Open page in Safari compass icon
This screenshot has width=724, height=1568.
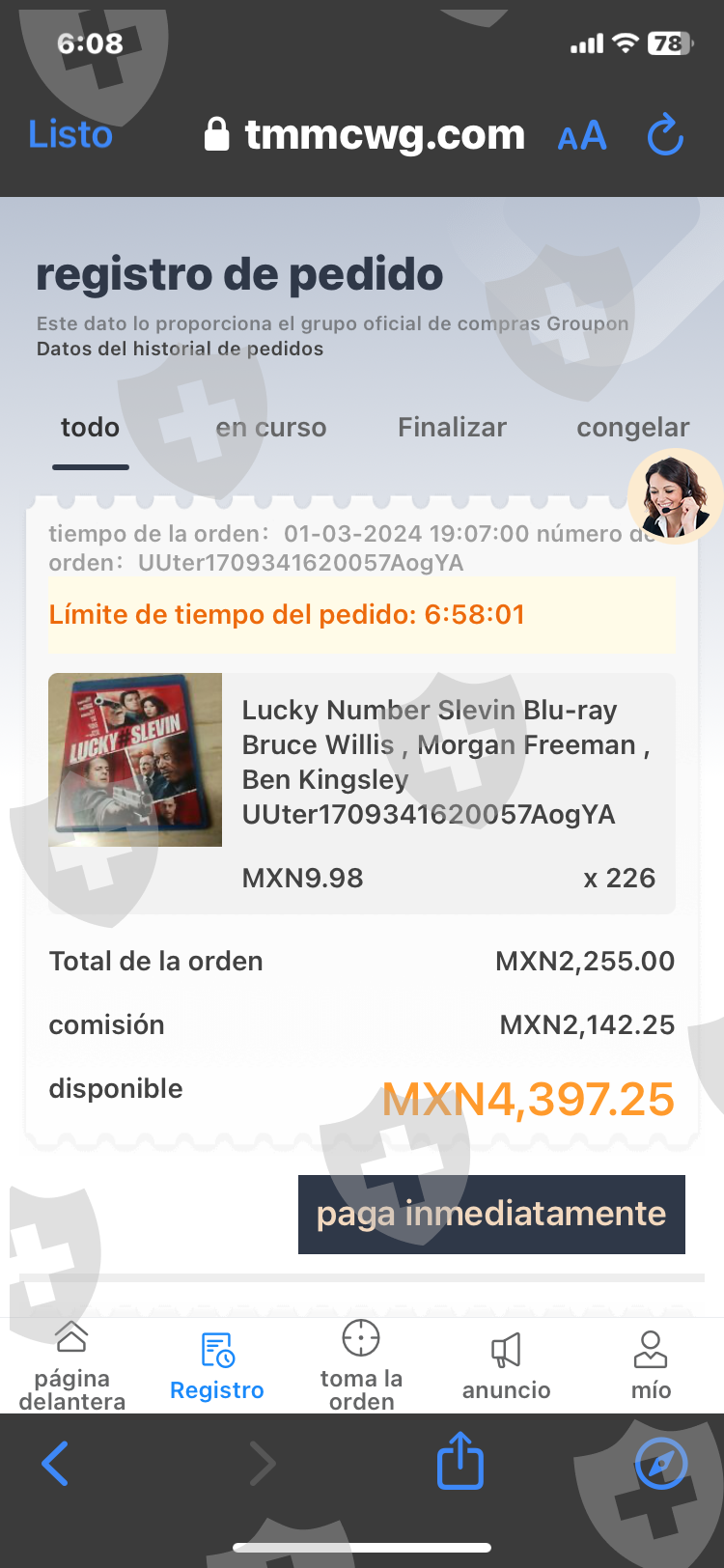[661, 1464]
